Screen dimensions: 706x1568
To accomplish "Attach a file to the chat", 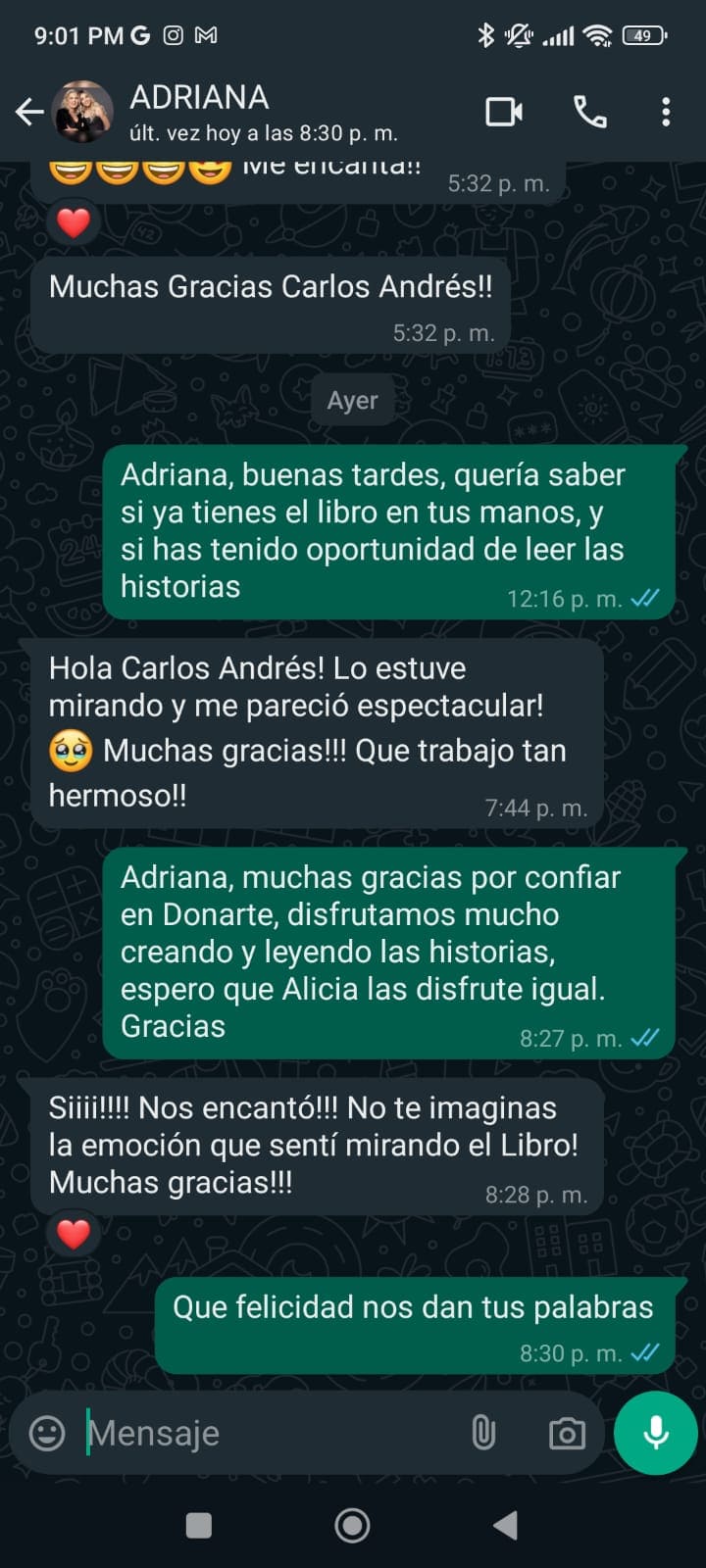I will tap(483, 1433).
